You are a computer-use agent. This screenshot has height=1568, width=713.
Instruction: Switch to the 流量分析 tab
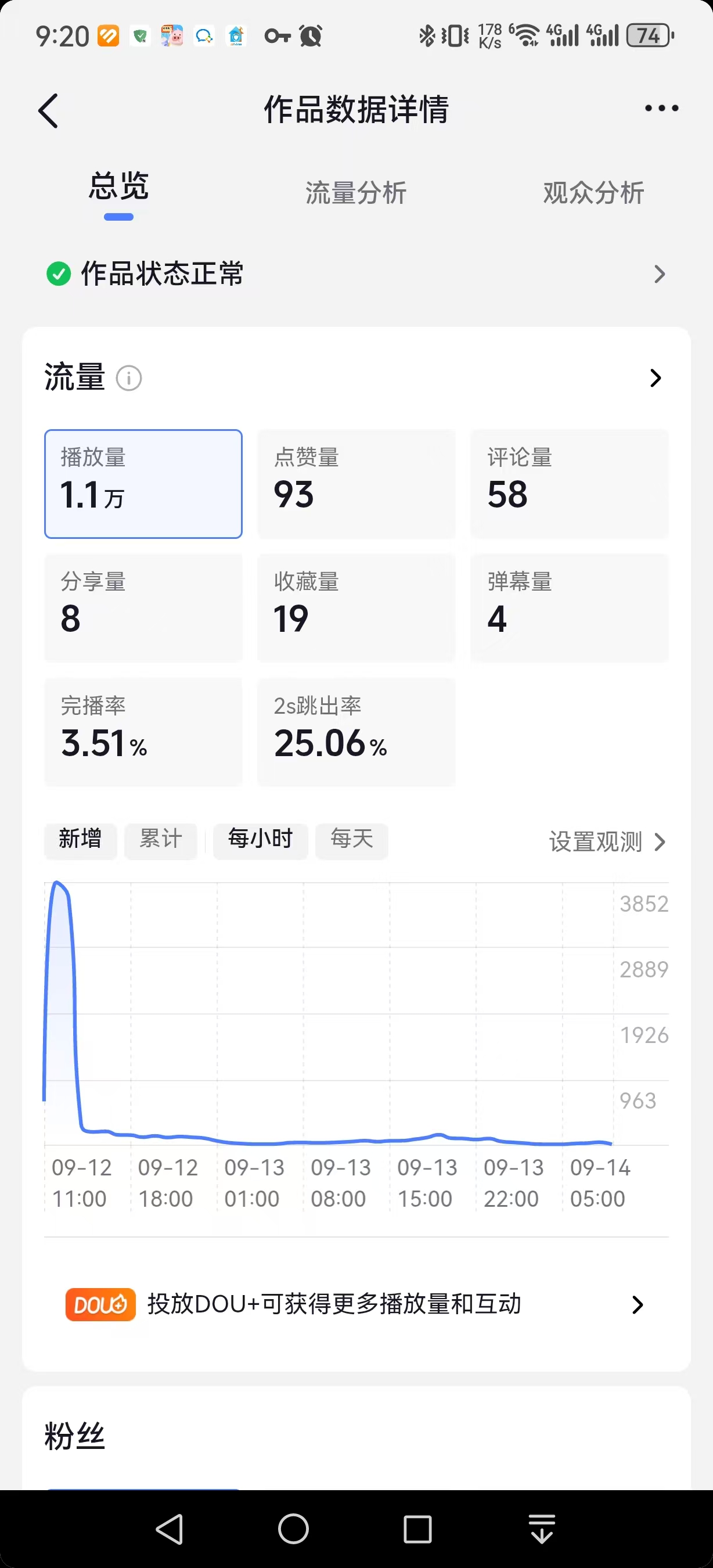tap(356, 193)
